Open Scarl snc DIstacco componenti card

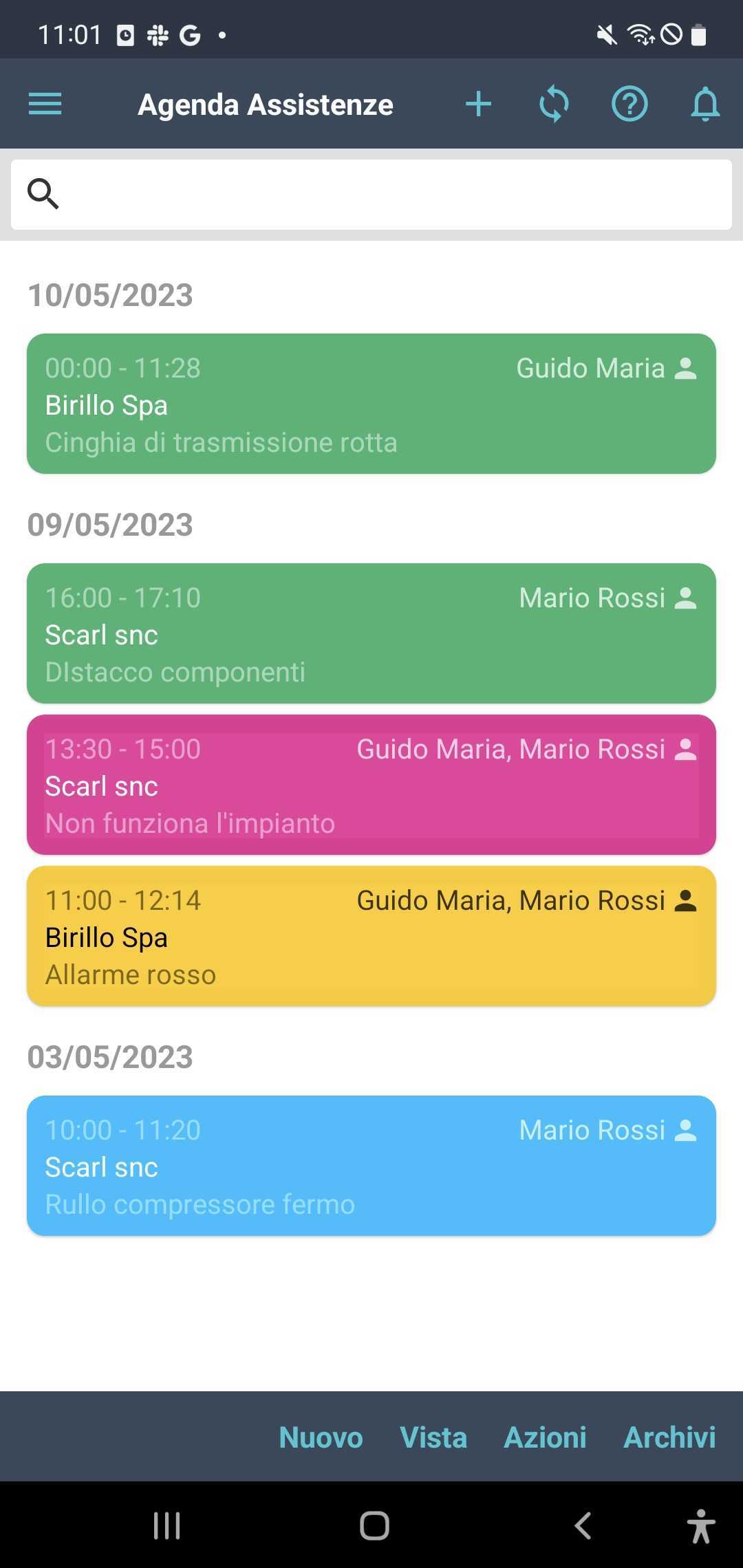coord(371,633)
